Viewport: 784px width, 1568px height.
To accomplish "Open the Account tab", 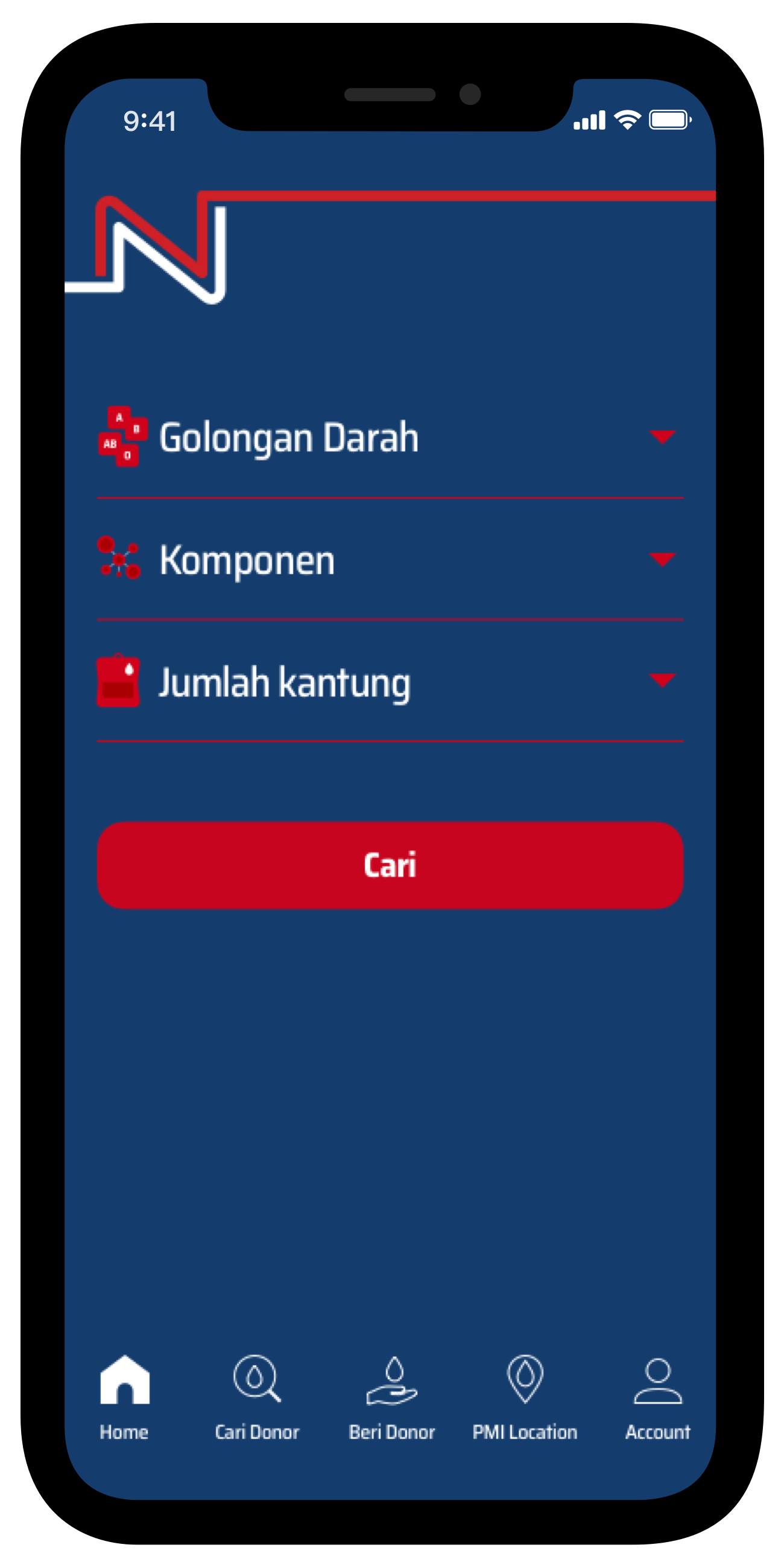I will pyautogui.click(x=657, y=1396).
